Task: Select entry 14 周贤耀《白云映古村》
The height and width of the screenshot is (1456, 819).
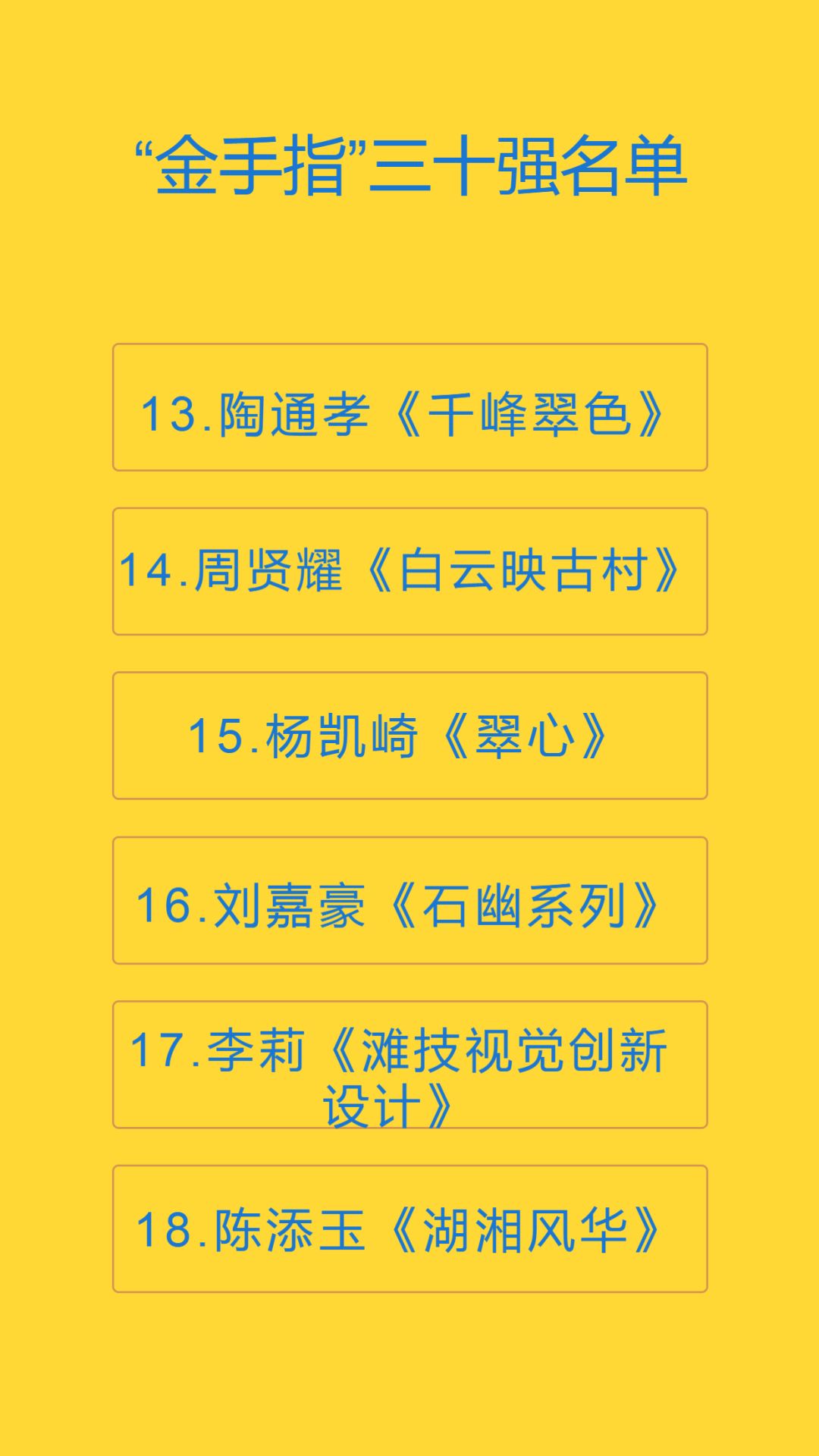Action: 409,571
